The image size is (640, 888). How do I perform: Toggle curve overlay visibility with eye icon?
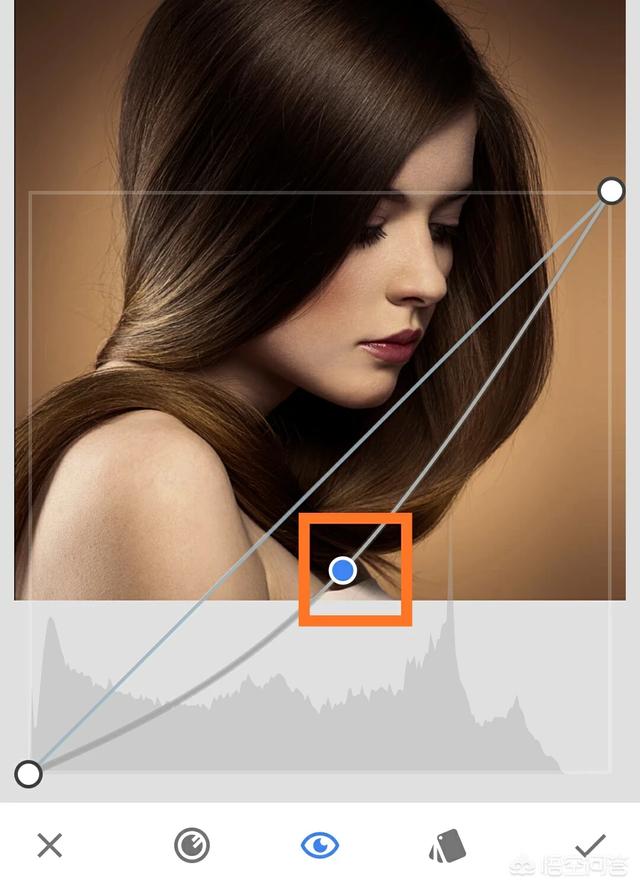[x=320, y=846]
